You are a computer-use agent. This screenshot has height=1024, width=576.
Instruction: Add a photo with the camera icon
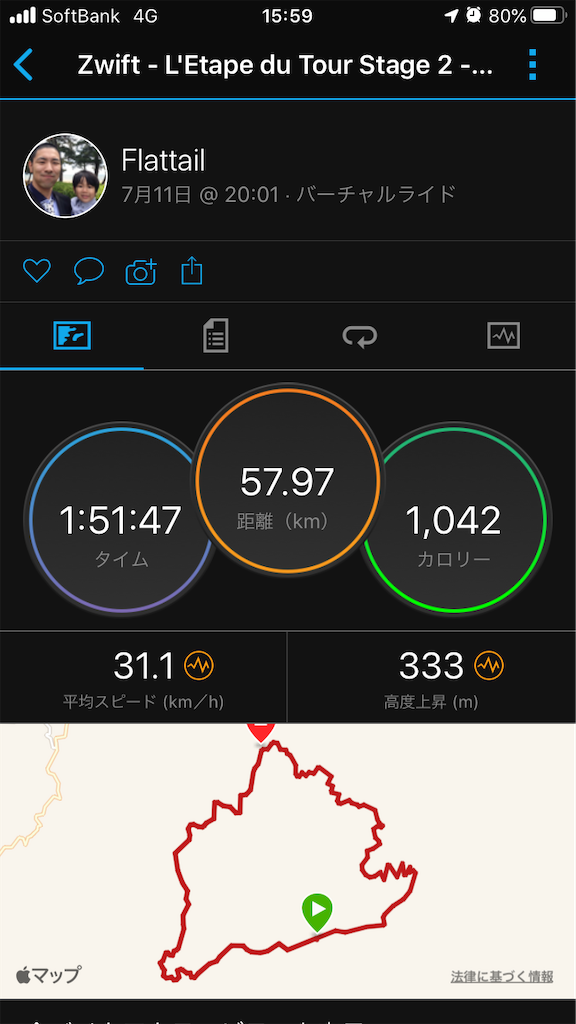tap(141, 271)
